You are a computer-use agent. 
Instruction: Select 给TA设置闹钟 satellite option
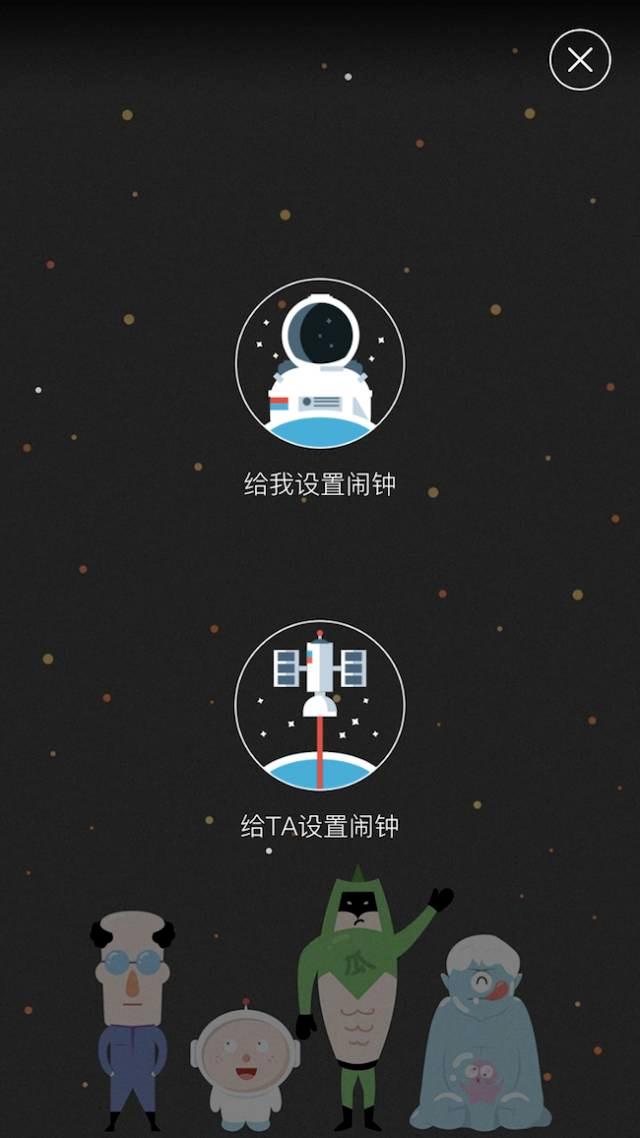320,705
